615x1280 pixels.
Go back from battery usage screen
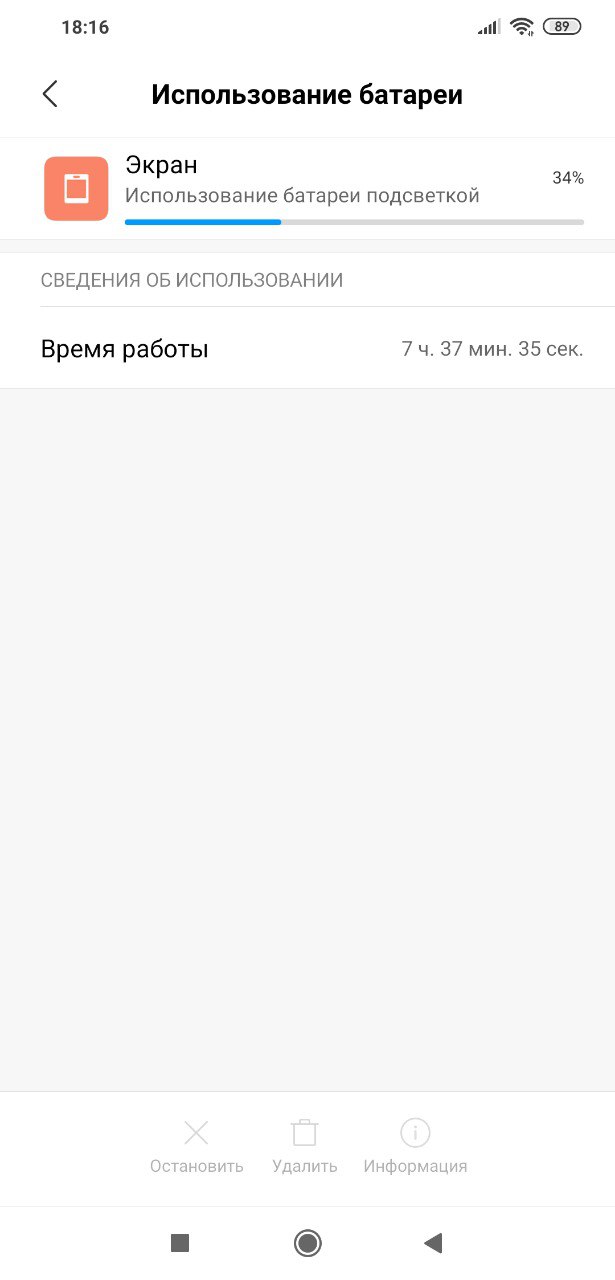click(50, 94)
